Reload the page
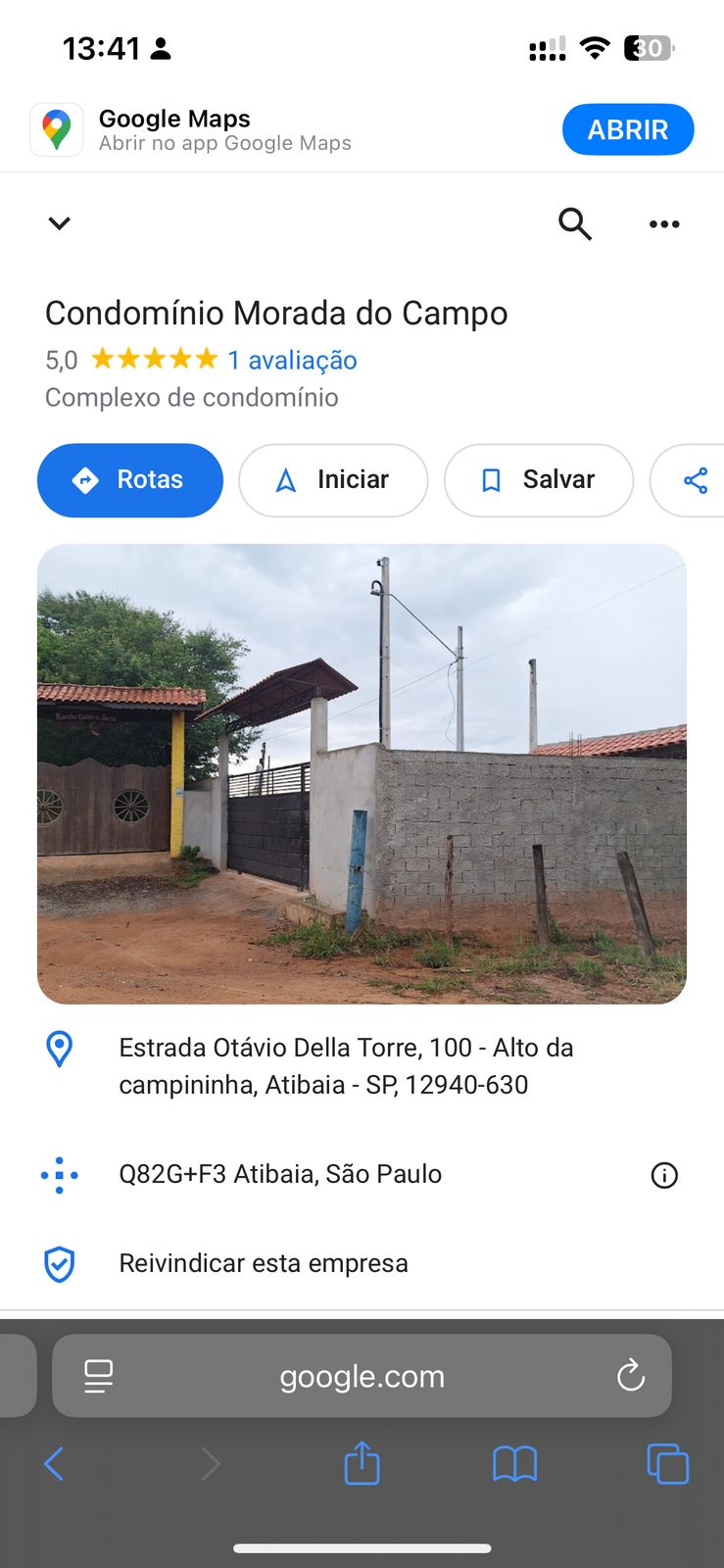The width and height of the screenshot is (724, 1568). coord(631,1376)
